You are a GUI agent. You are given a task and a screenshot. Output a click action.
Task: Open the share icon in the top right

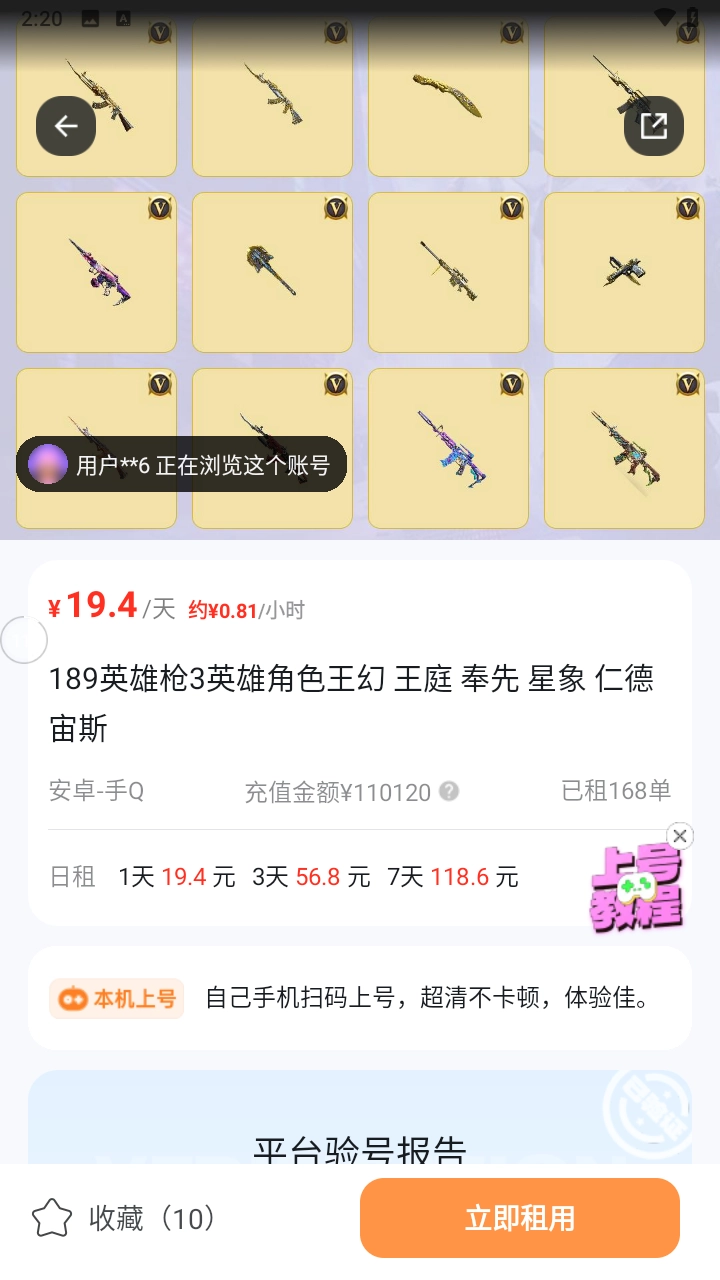[655, 126]
